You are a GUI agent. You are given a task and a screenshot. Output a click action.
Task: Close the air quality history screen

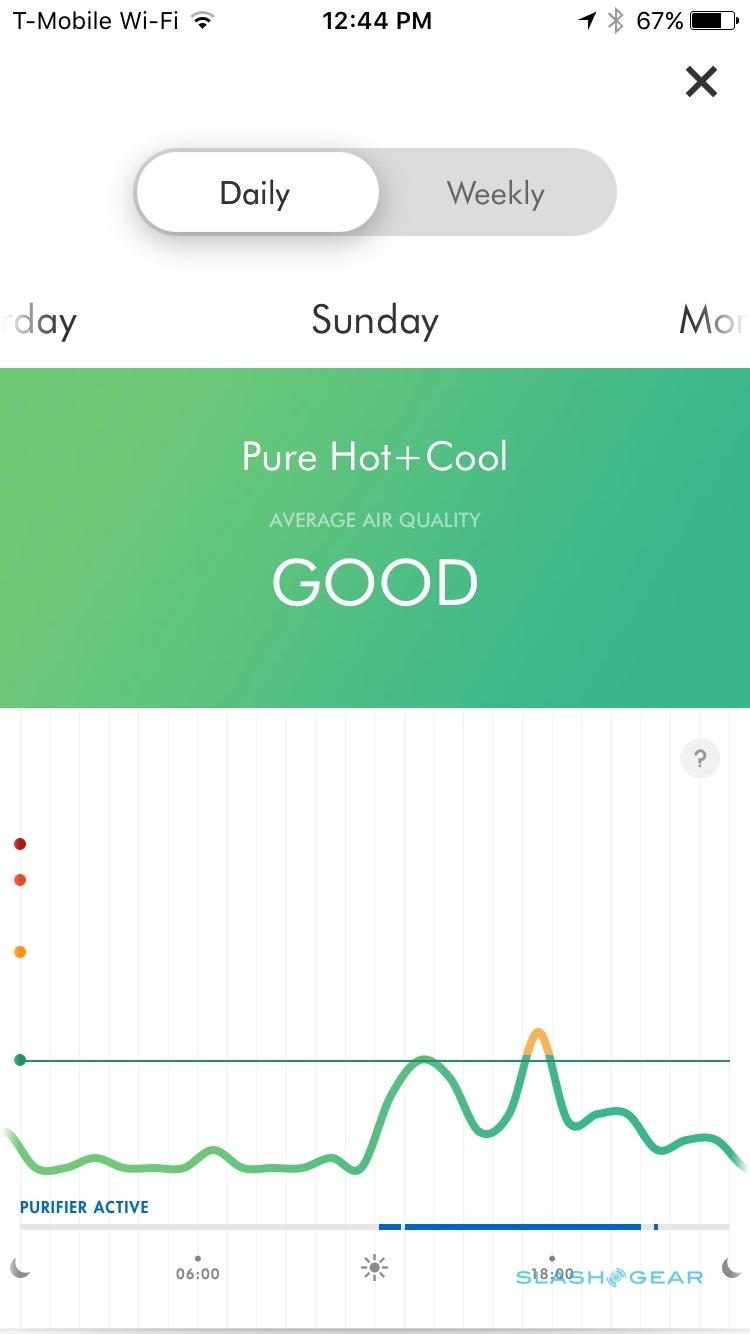point(701,82)
